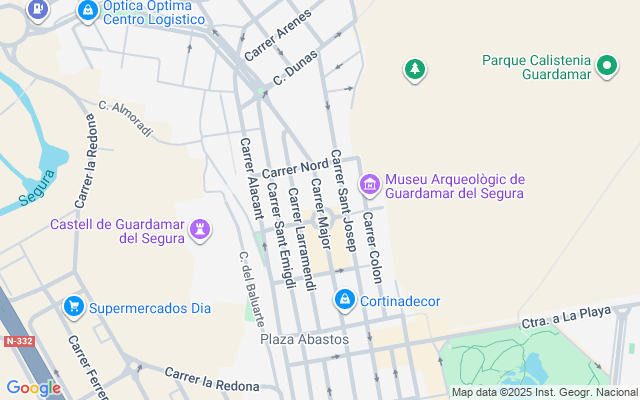Open the Museu Arqueològic de Guardamar marker
Viewport: 640px width, 400px height.
click(371, 185)
